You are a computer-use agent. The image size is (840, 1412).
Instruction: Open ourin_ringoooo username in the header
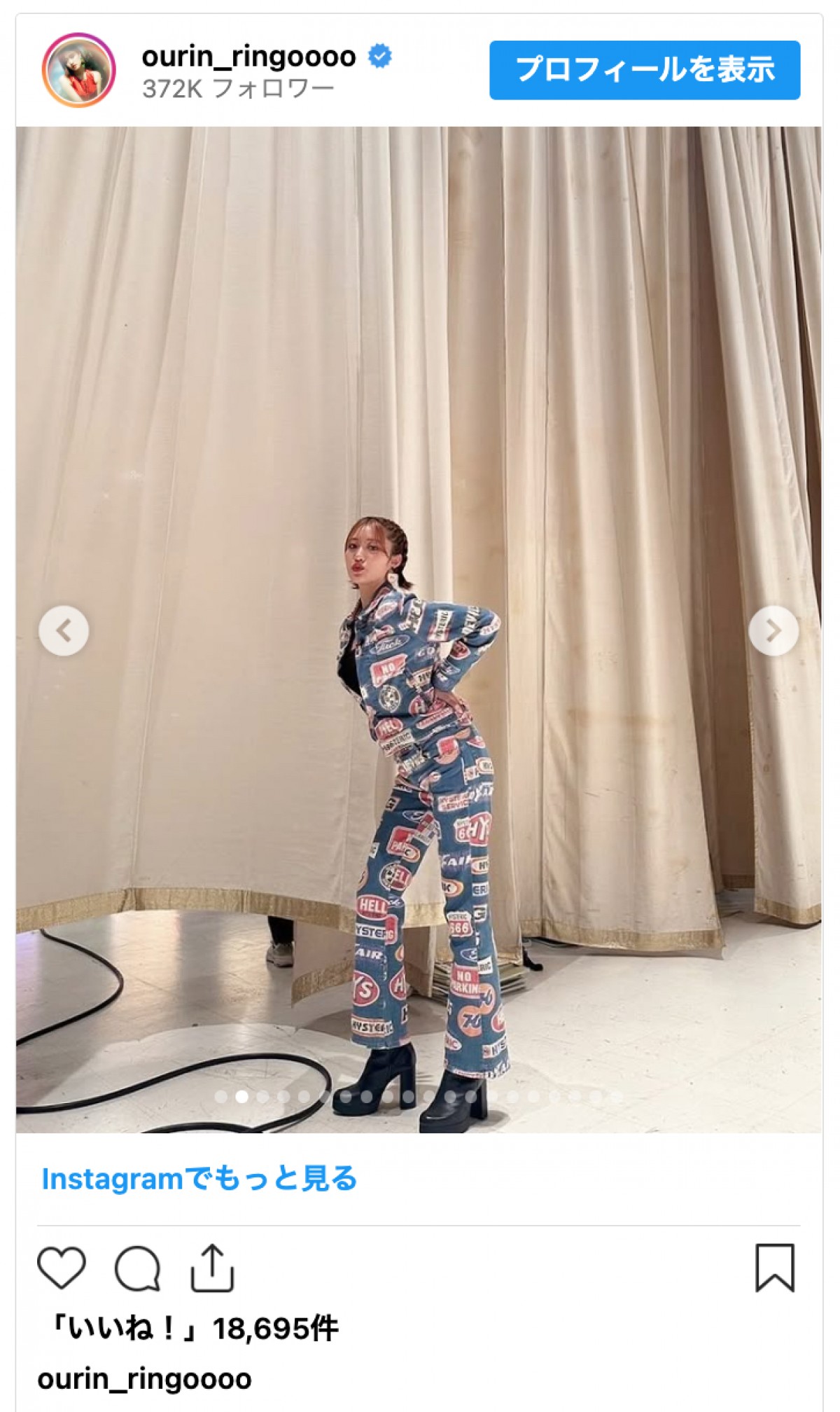(248, 56)
